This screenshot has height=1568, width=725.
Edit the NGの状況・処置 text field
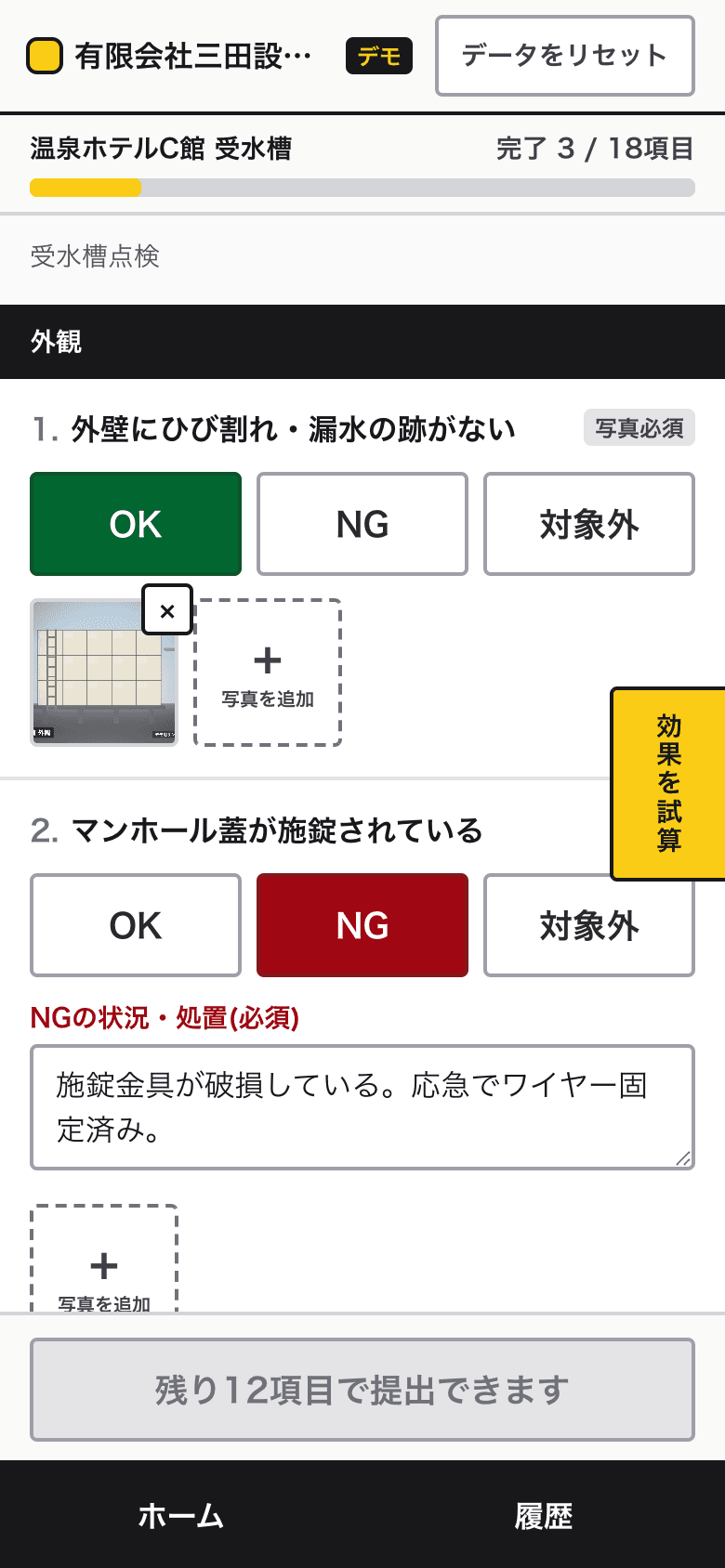point(362,1107)
